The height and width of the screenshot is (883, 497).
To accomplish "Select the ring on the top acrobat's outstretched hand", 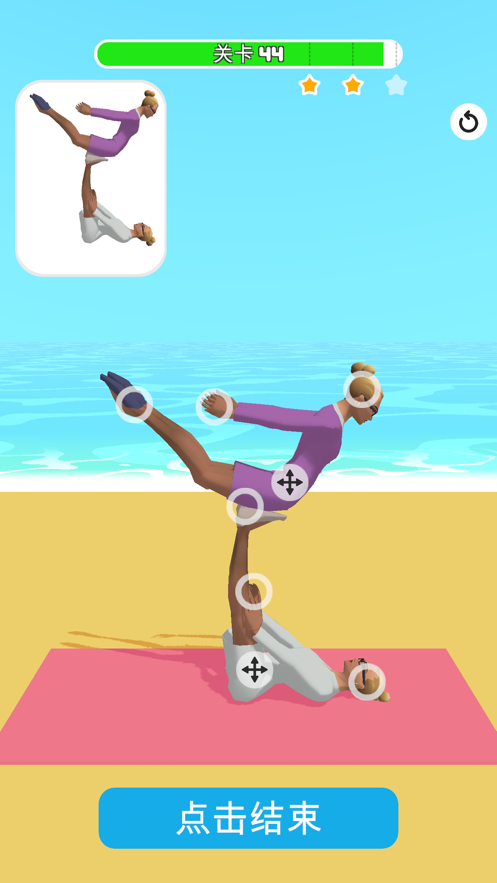I will (x=214, y=406).
